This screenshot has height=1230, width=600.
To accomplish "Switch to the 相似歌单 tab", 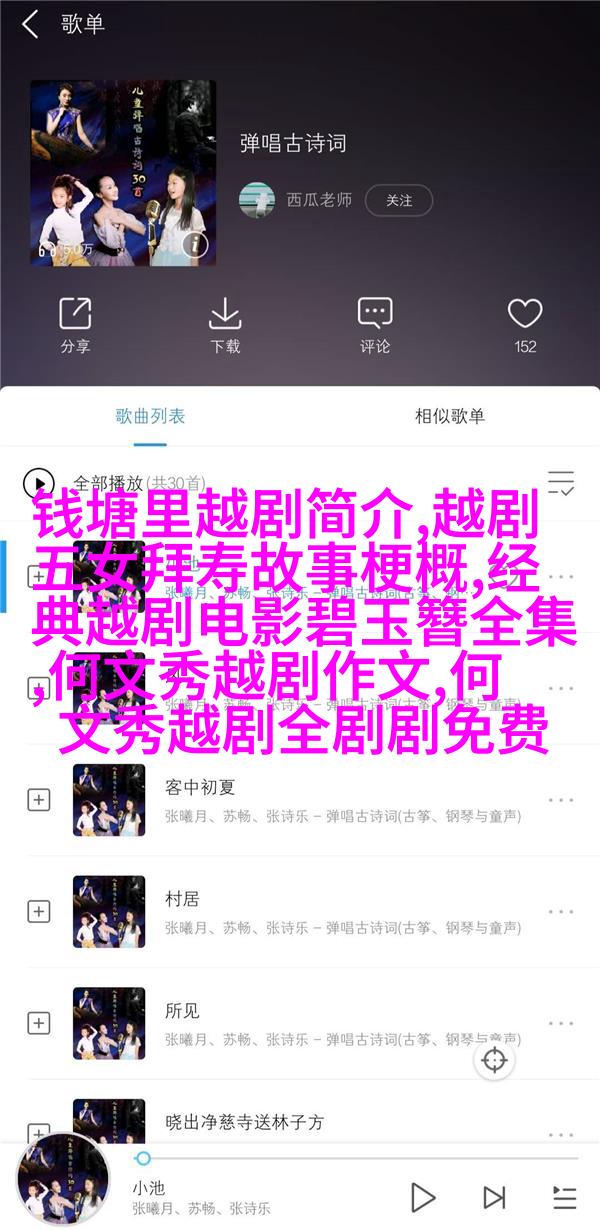I will pyautogui.click(x=449, y=416).
